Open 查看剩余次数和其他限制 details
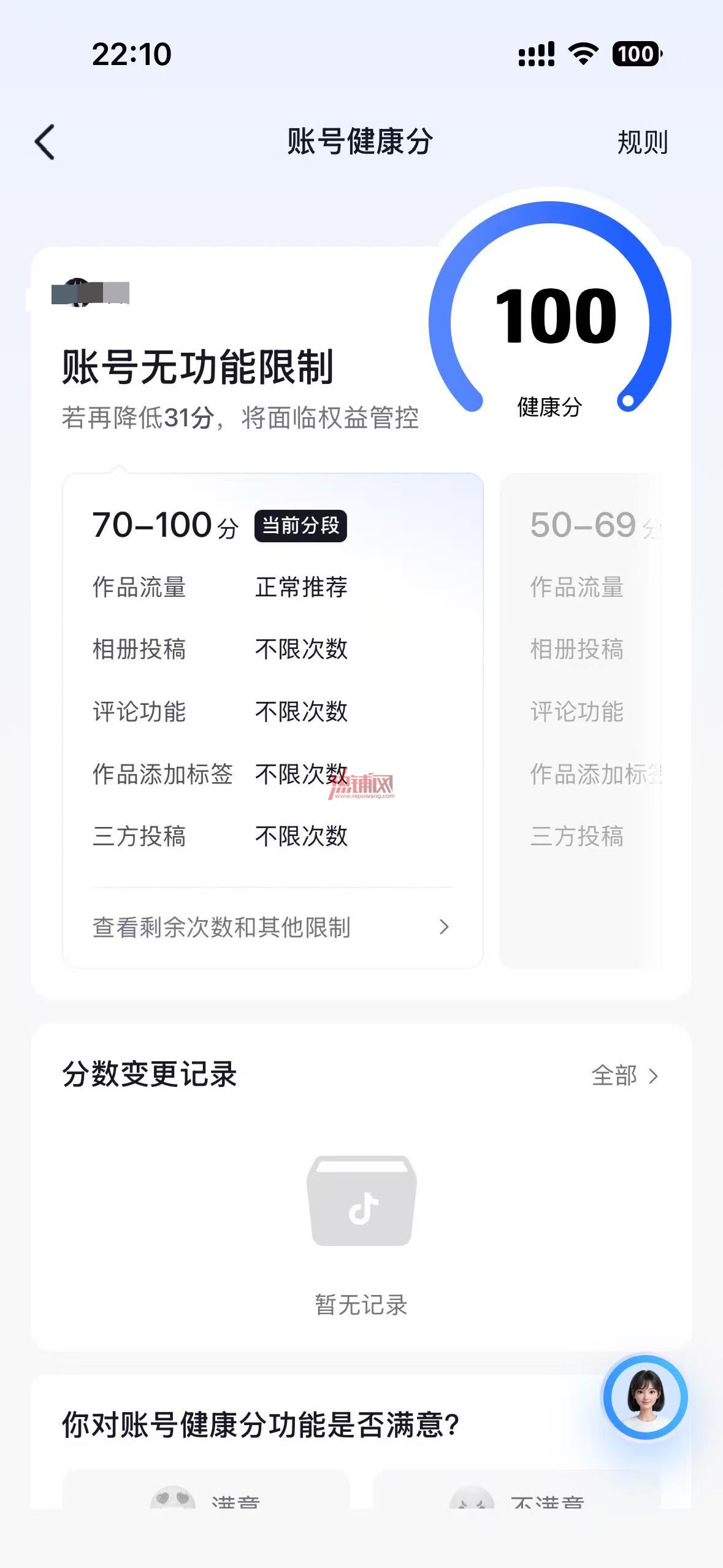The width and height of the screenshot is (723, 1568). pos(272,927)
